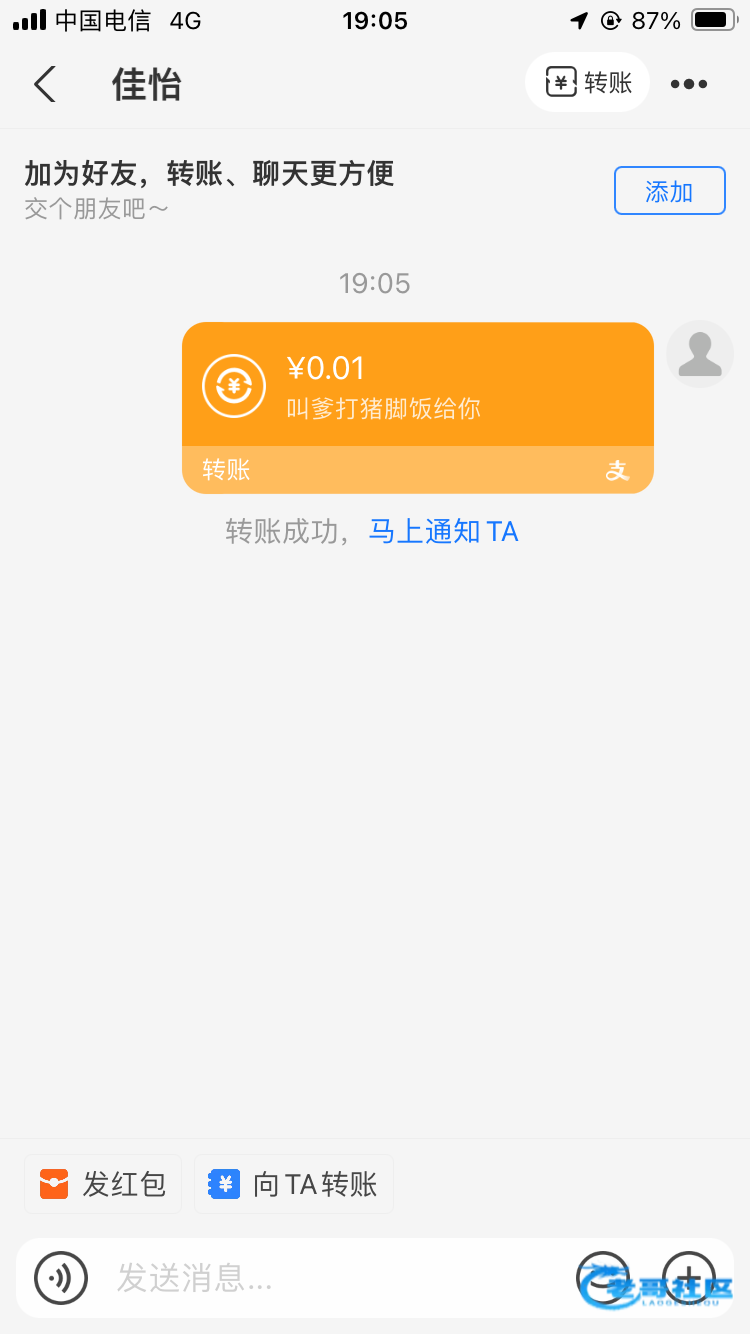The width and height of the screenshot is (750, 1334).
Task: Send a red packet with 发红包
Action: tap(103, 1184)
